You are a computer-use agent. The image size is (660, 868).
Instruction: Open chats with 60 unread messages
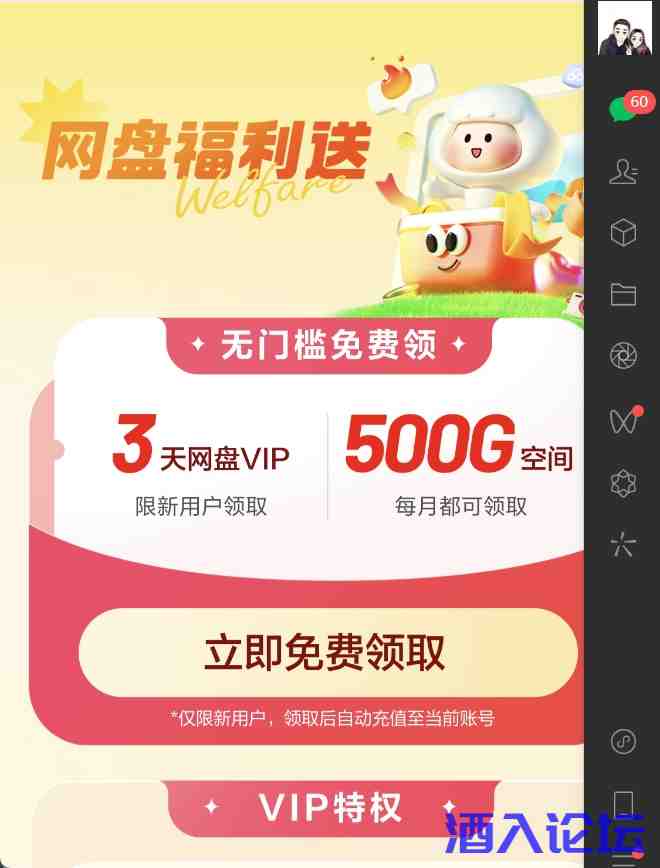point(623,108)
